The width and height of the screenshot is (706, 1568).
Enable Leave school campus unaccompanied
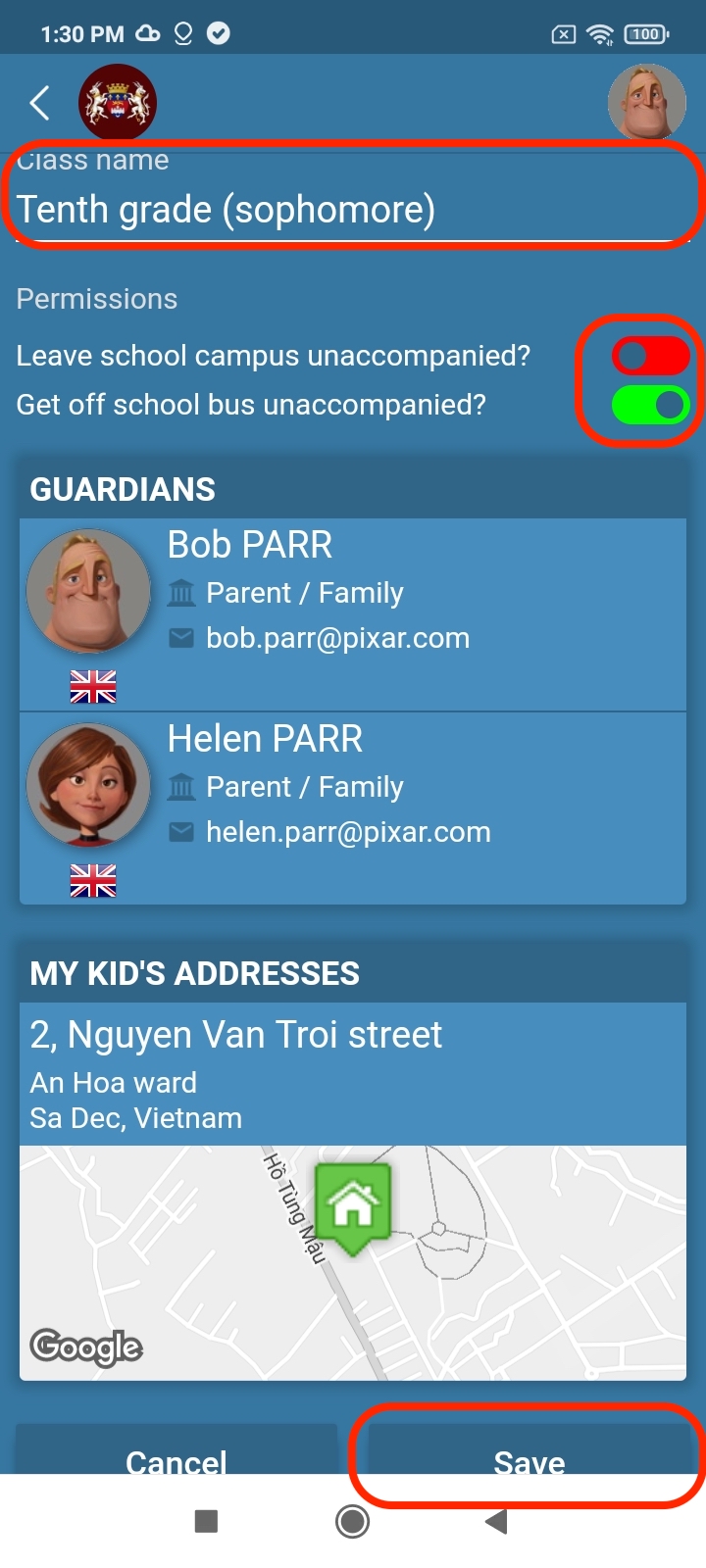pyautogui.click(x=650, y=356)
